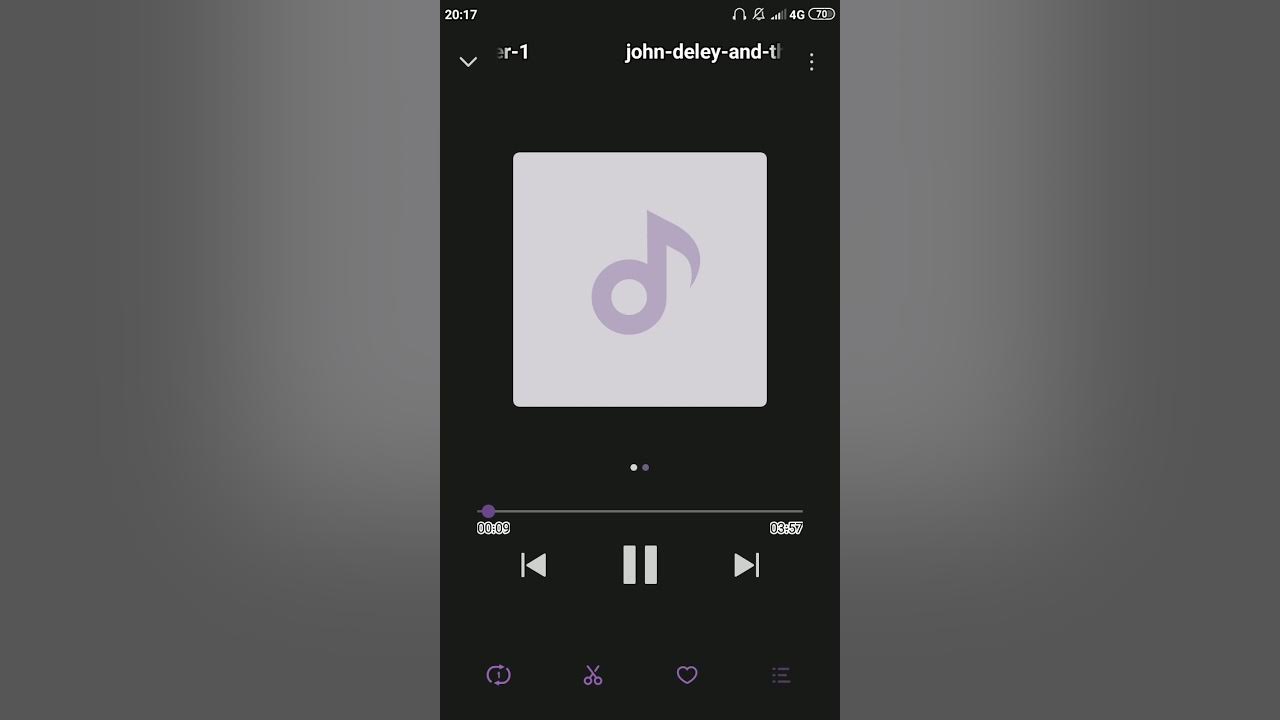Image resolution: width=1280 pixels, height=720 pixels.
Task: Add this song to favorites with heart
Action: pos(687,675)
